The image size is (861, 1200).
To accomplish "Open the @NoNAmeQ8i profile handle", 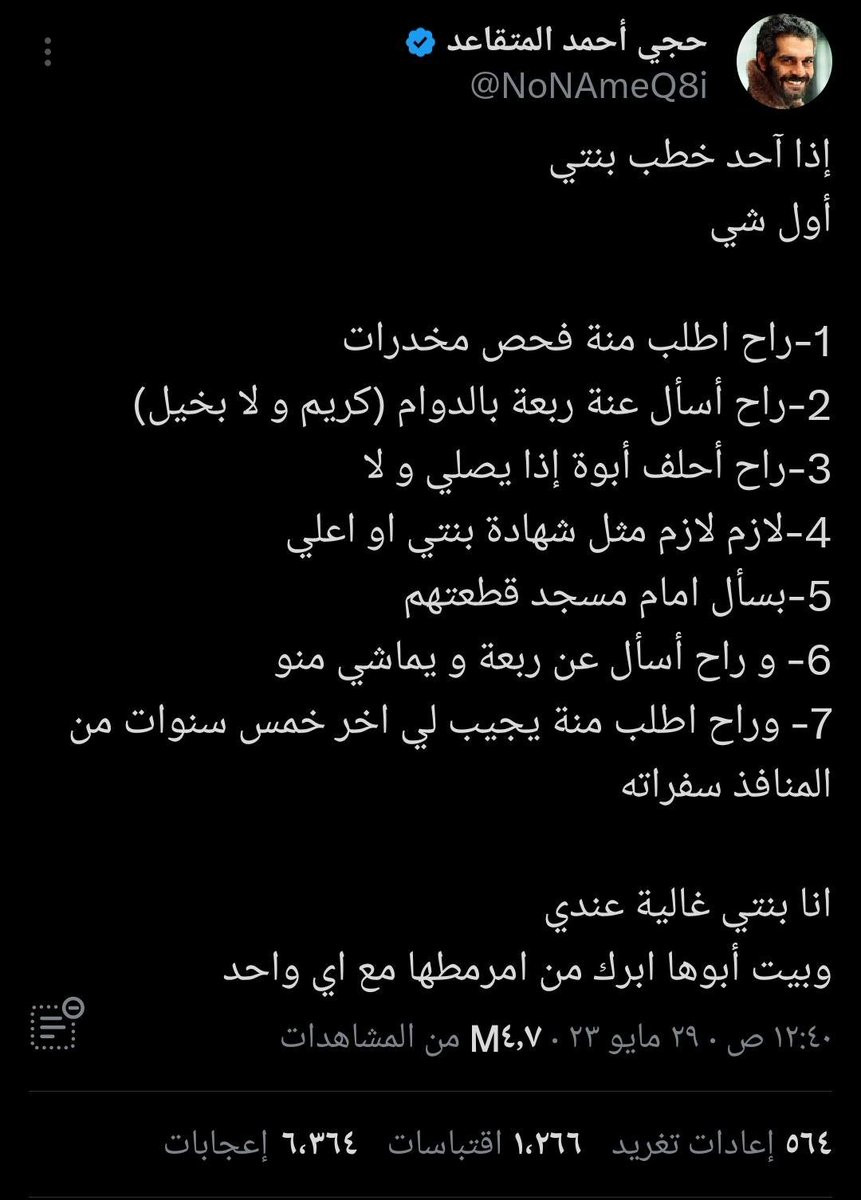I will 588,87.
